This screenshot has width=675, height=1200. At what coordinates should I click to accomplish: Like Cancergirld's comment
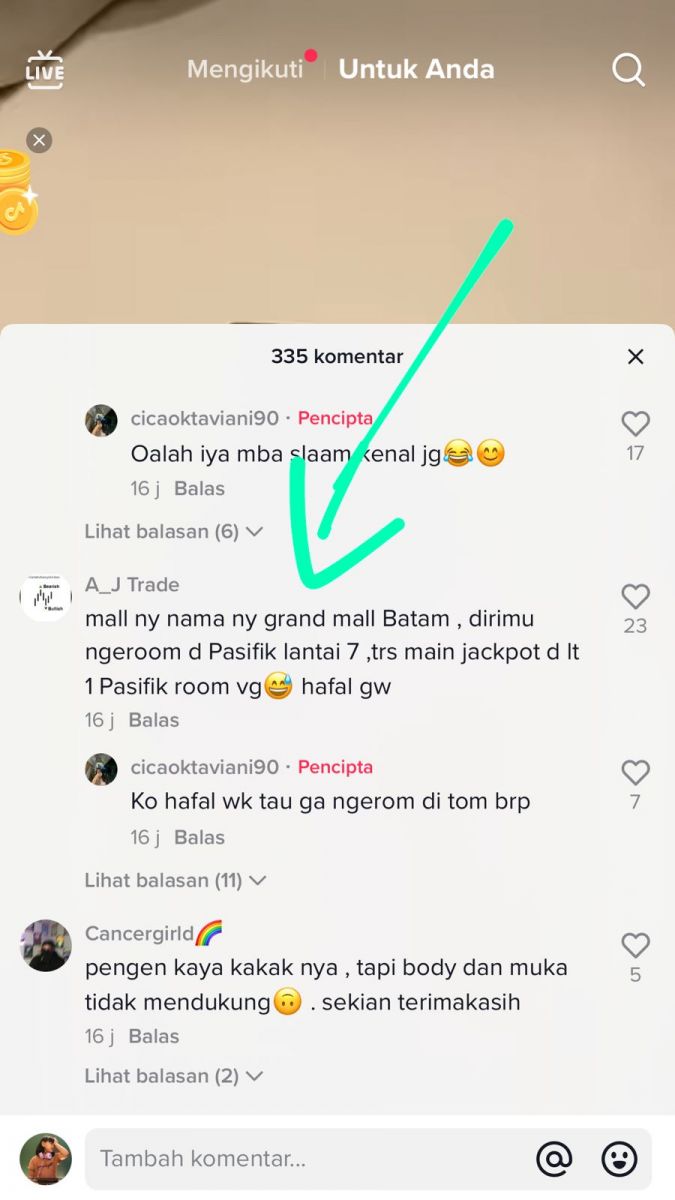click(x=635, y=945)
